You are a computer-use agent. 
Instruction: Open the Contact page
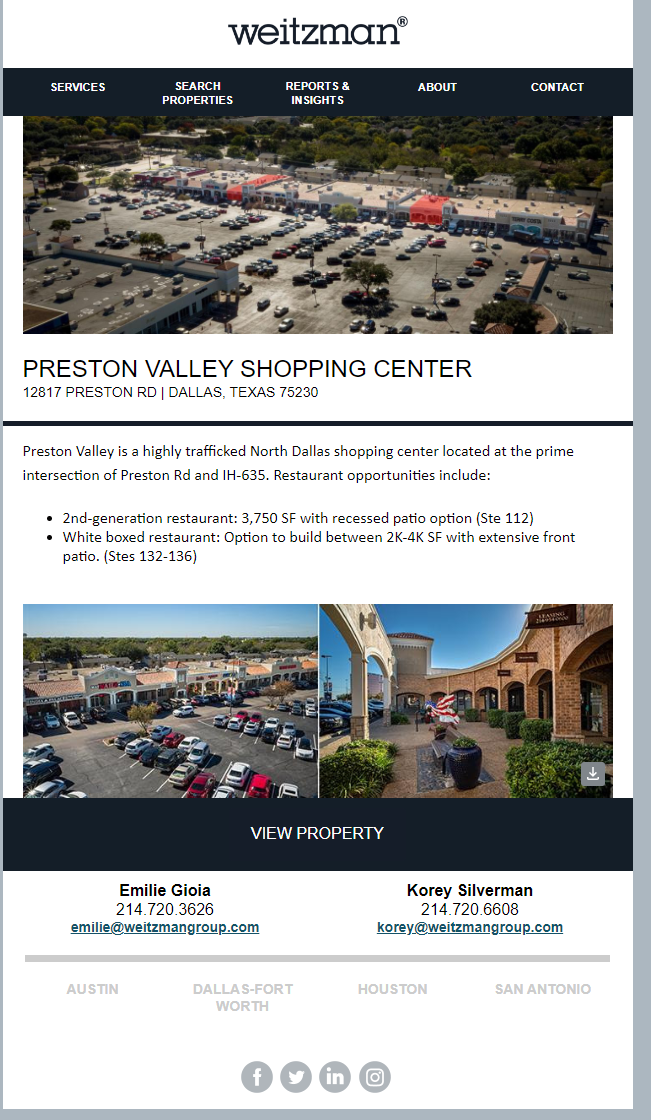tap(557, 87)
